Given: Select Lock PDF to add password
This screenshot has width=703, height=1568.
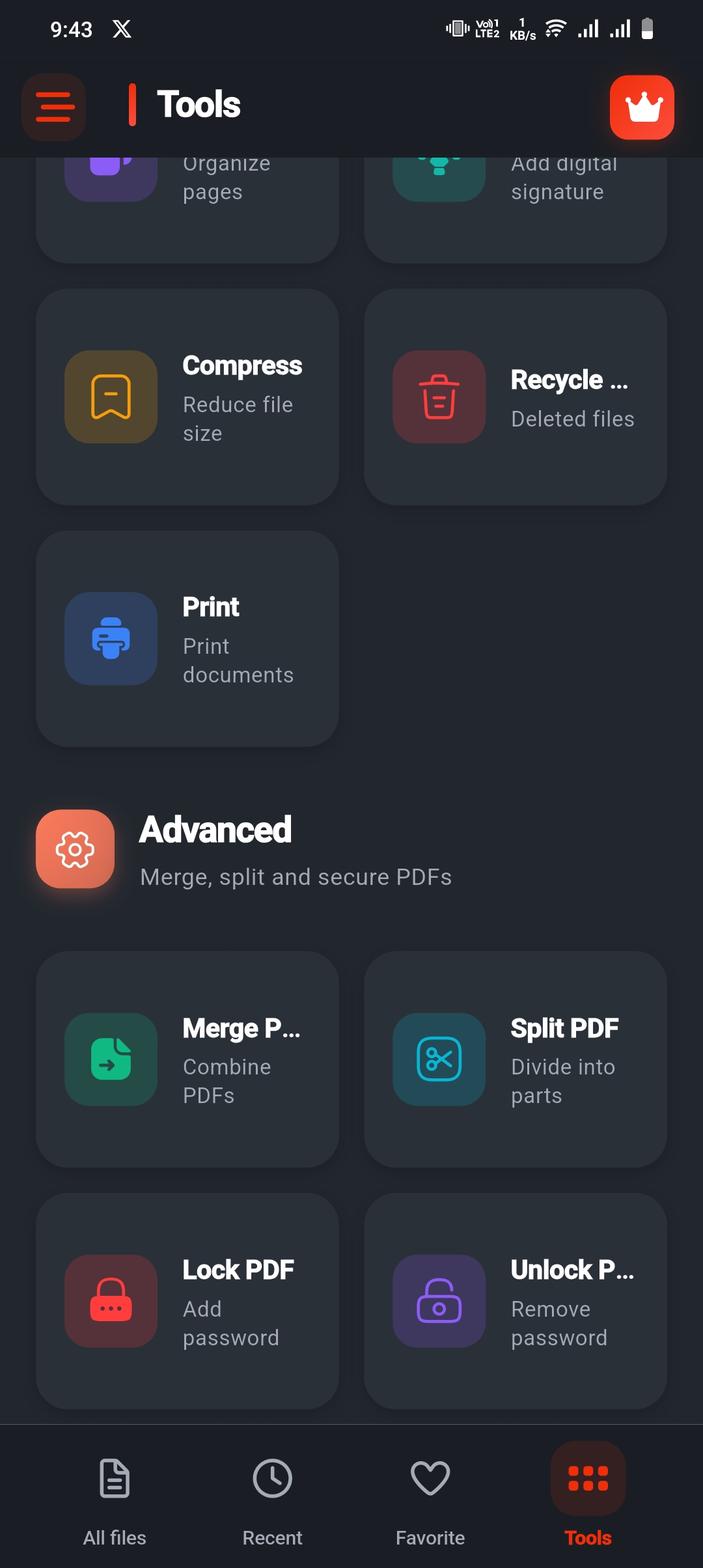Looking at the screenshot, I should click(187, 1301).
